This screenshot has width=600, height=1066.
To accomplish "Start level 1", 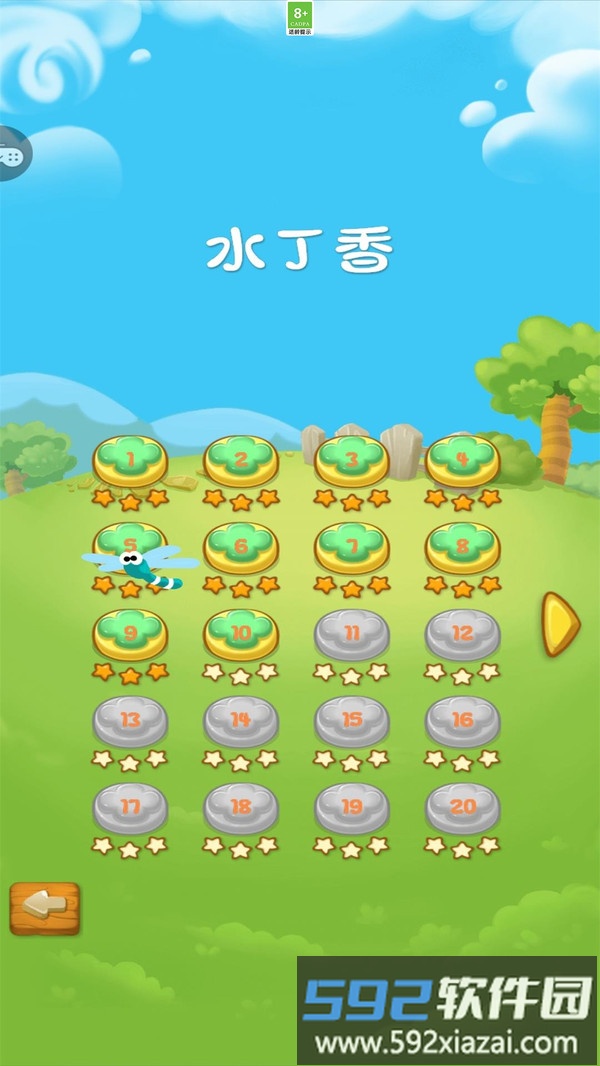I will click(130, 461).
